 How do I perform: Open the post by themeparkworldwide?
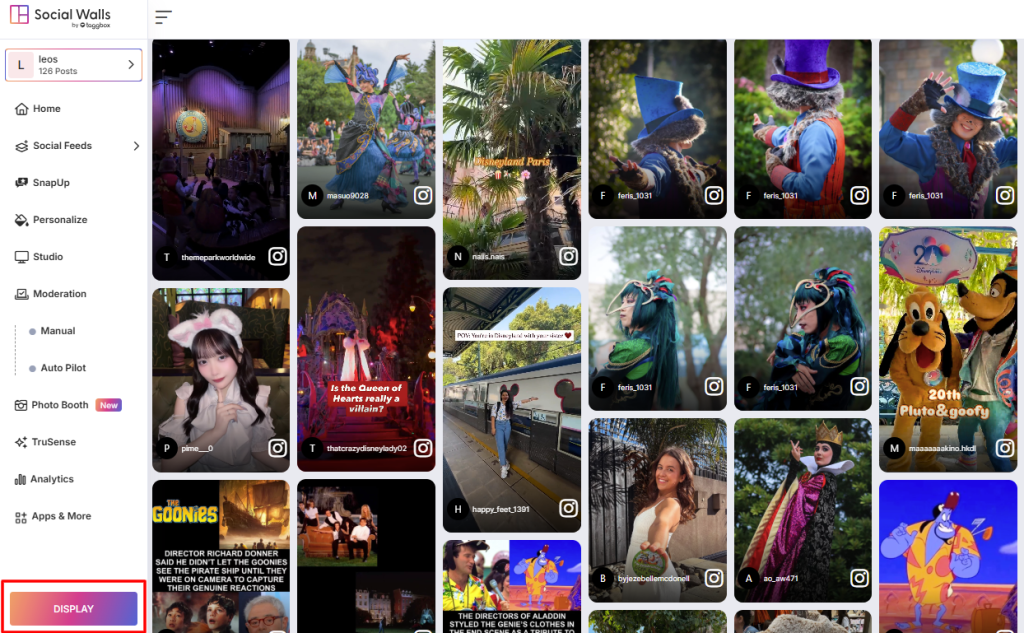(x=221, y=160)
